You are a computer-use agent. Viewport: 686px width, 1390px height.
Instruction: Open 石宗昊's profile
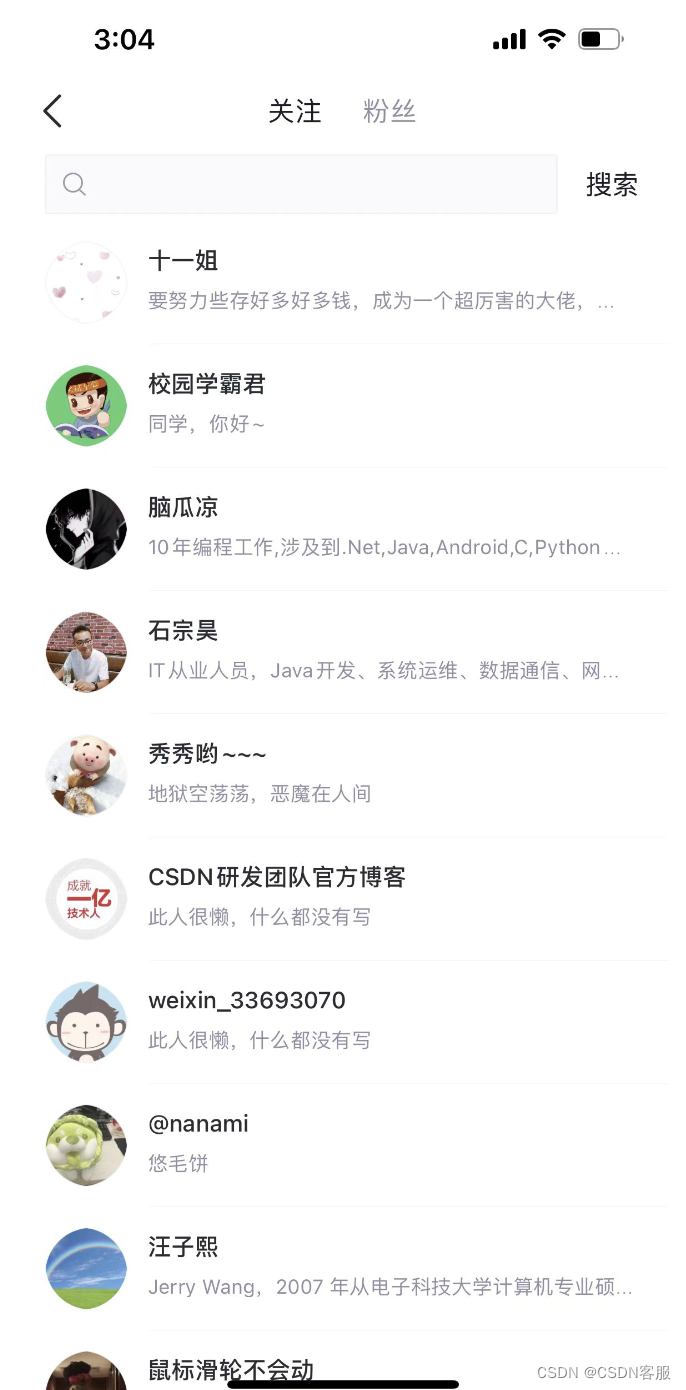click(183, 631)
